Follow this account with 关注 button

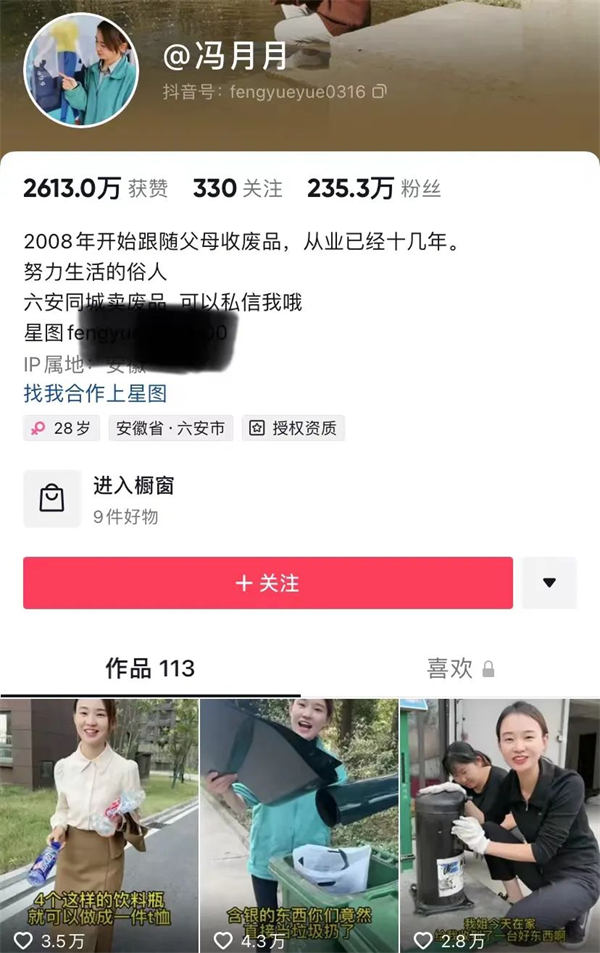[268, 583]
